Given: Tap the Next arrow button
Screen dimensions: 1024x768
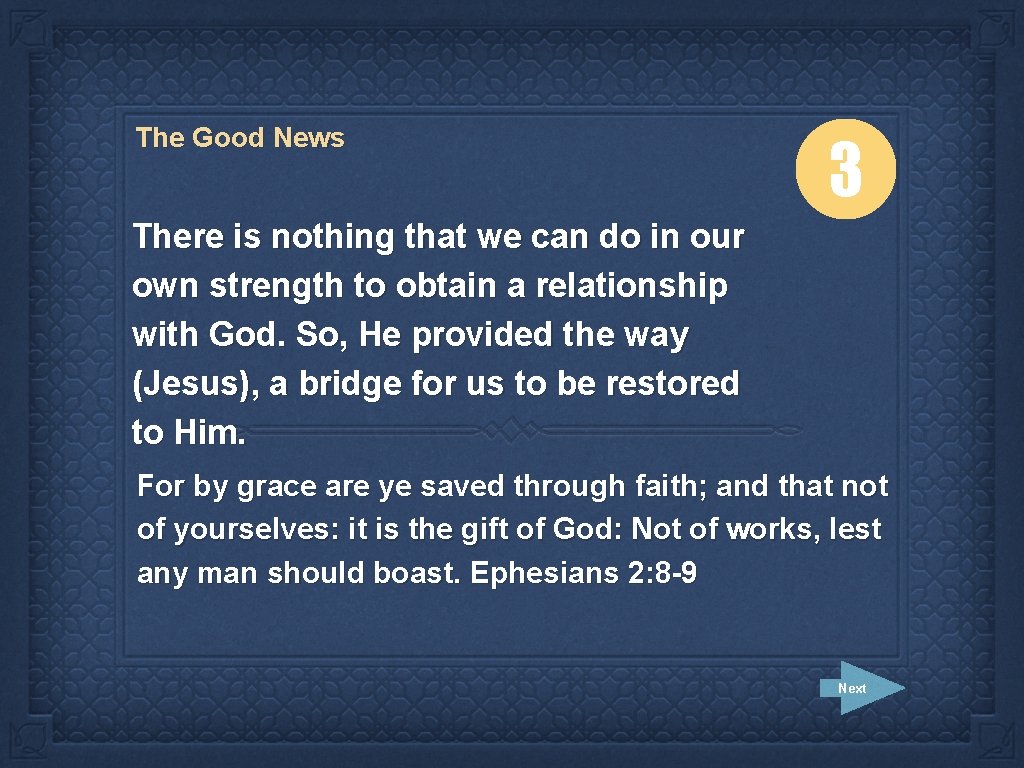Looking at the screenshot, I should (x=858, y=688).
